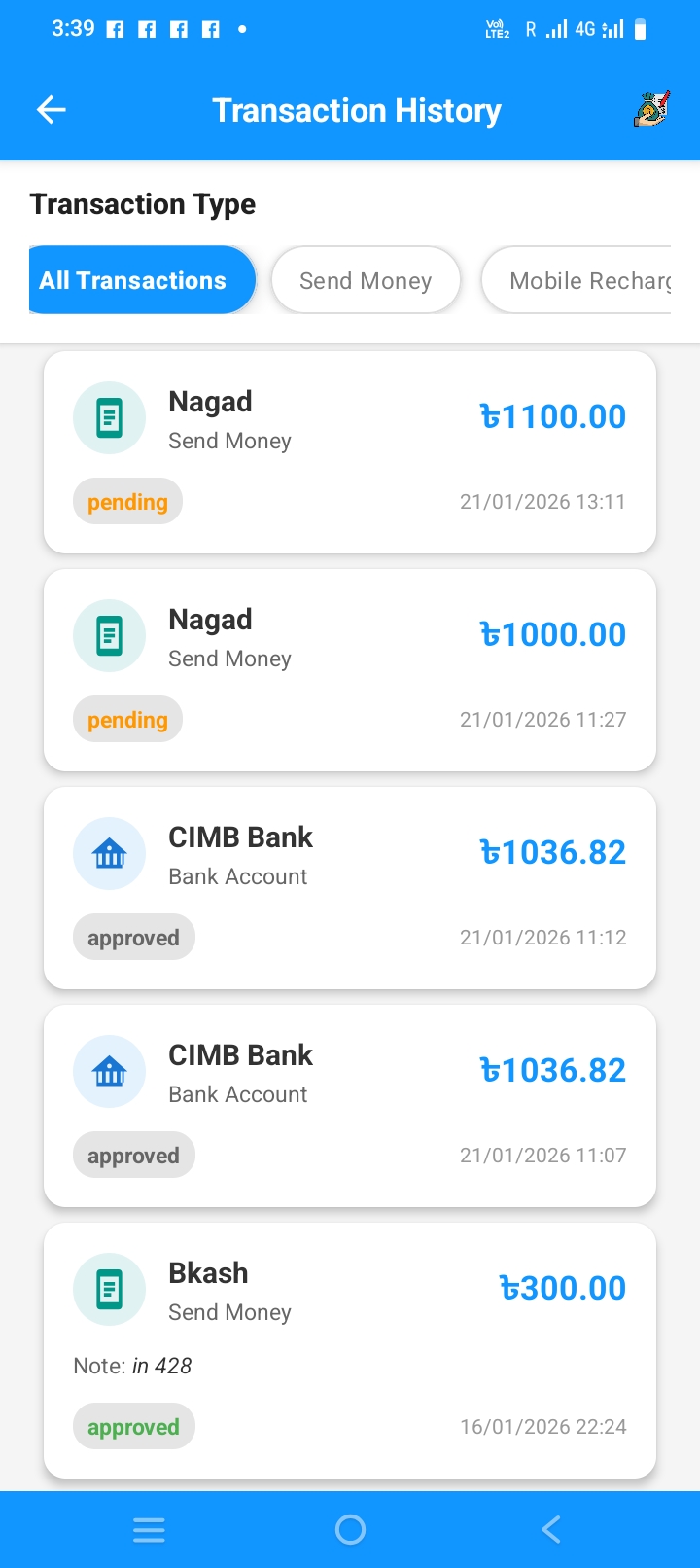The width and height of the screenshot is (700, 1568).
Task: View CIMB Bank transaction from 11:12
Action: click(350, 888)
